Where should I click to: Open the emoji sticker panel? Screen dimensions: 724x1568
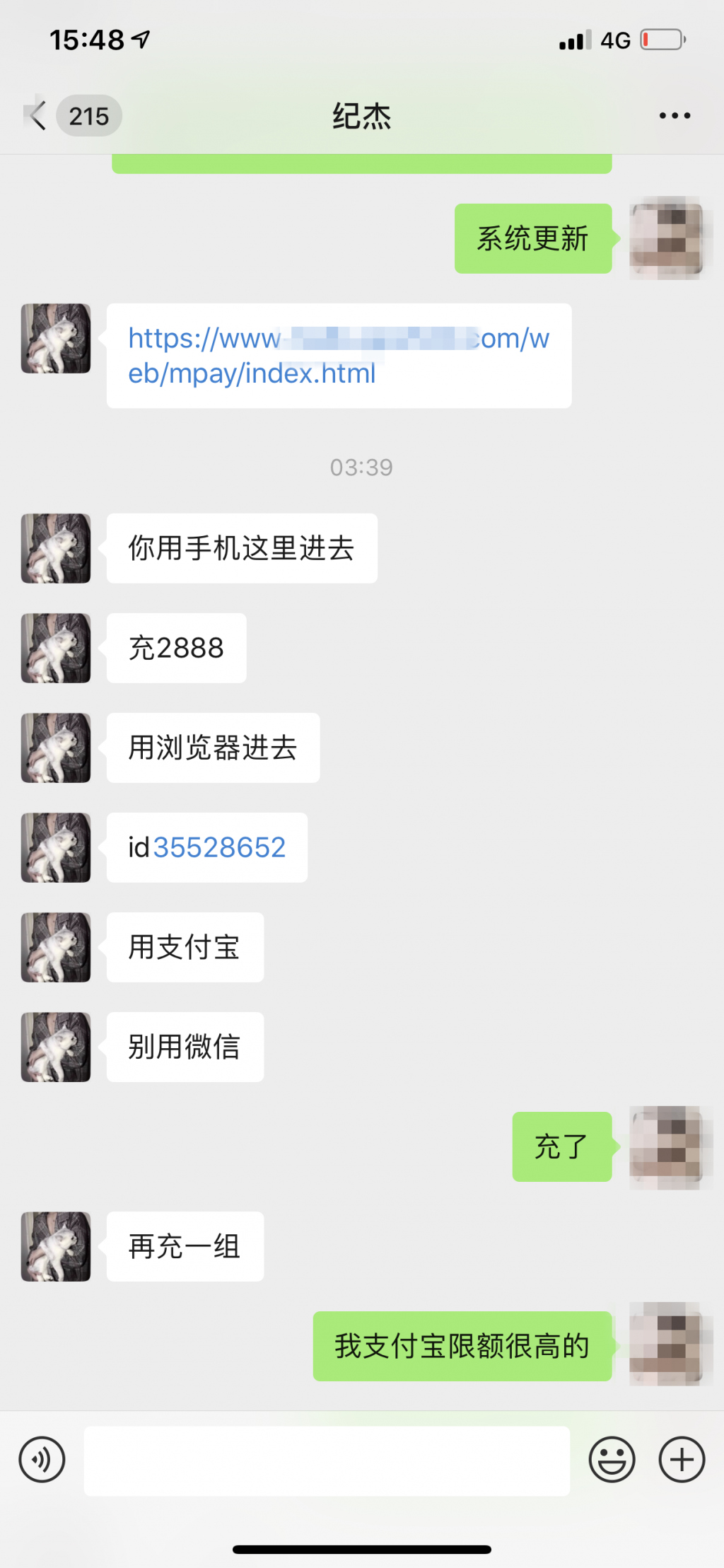612,1460
